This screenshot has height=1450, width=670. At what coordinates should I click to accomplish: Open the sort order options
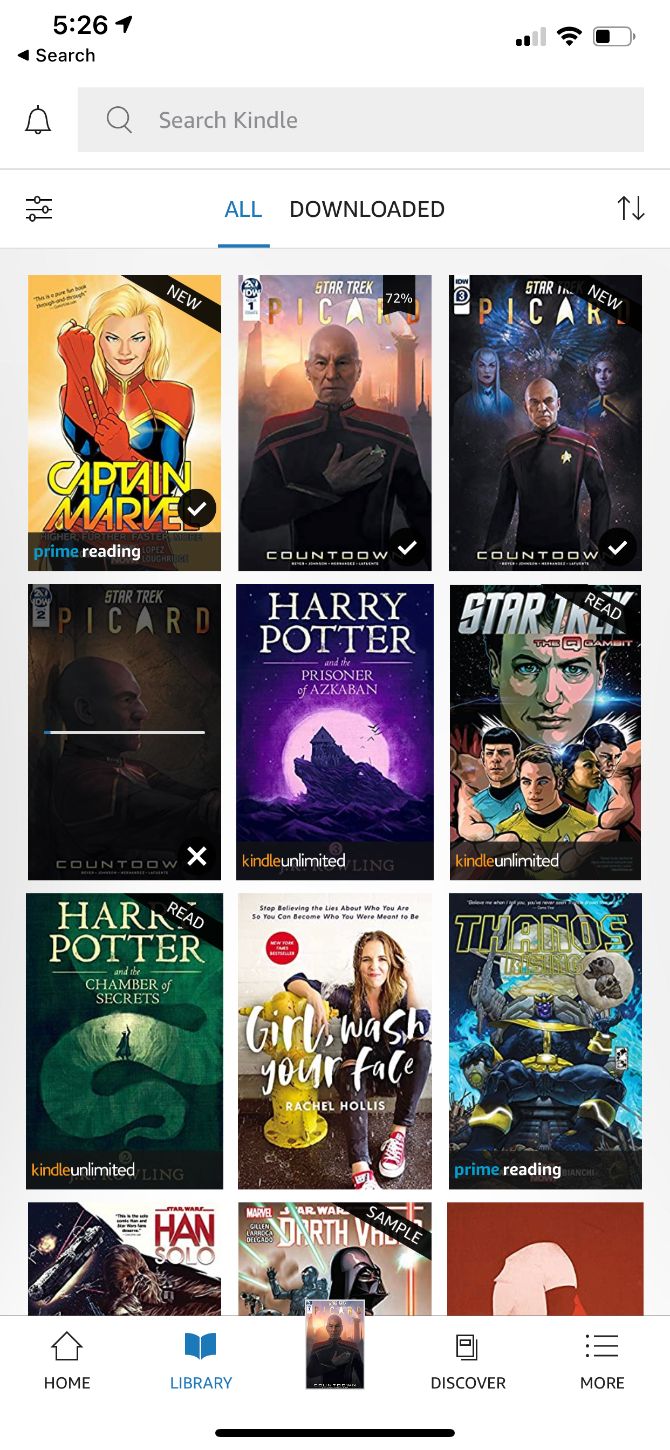tap(631, 209)
